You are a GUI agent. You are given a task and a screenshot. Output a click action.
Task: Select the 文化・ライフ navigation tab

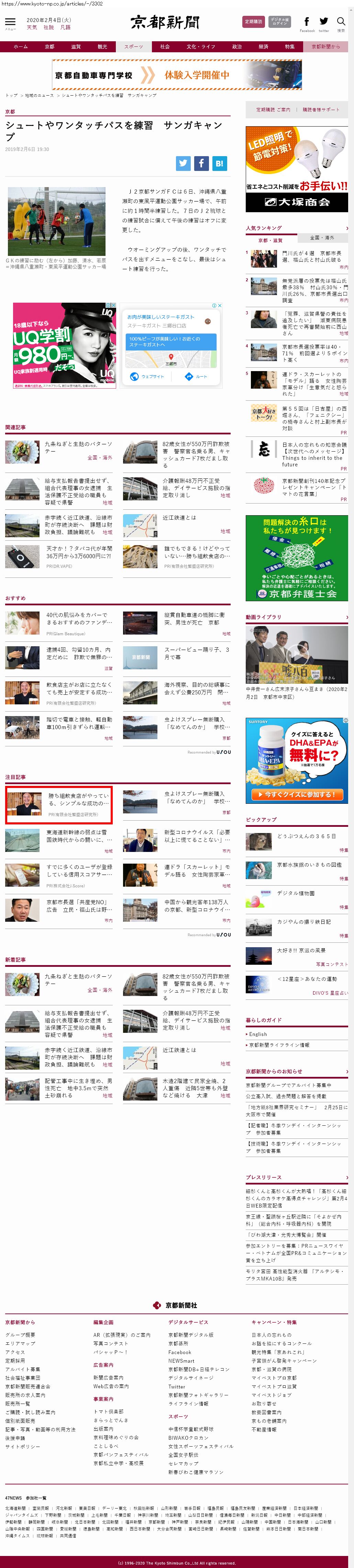201,46
